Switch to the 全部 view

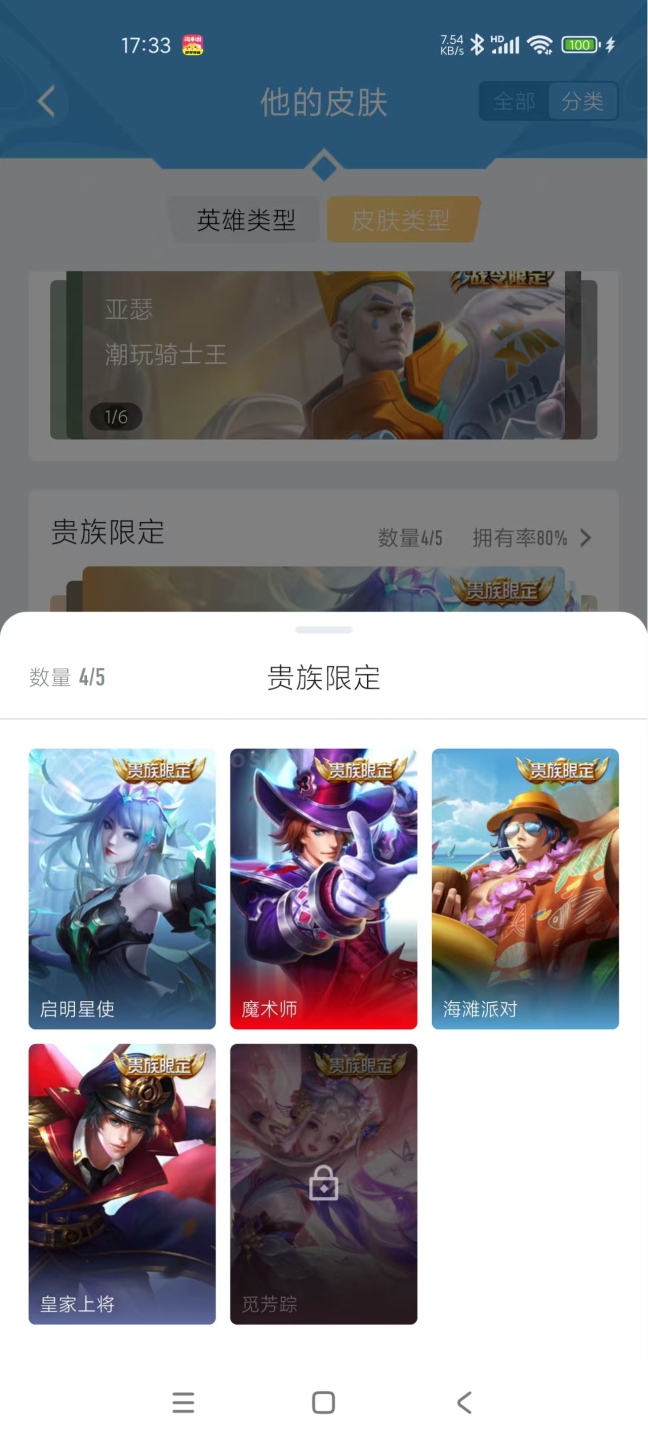point(514,102)
